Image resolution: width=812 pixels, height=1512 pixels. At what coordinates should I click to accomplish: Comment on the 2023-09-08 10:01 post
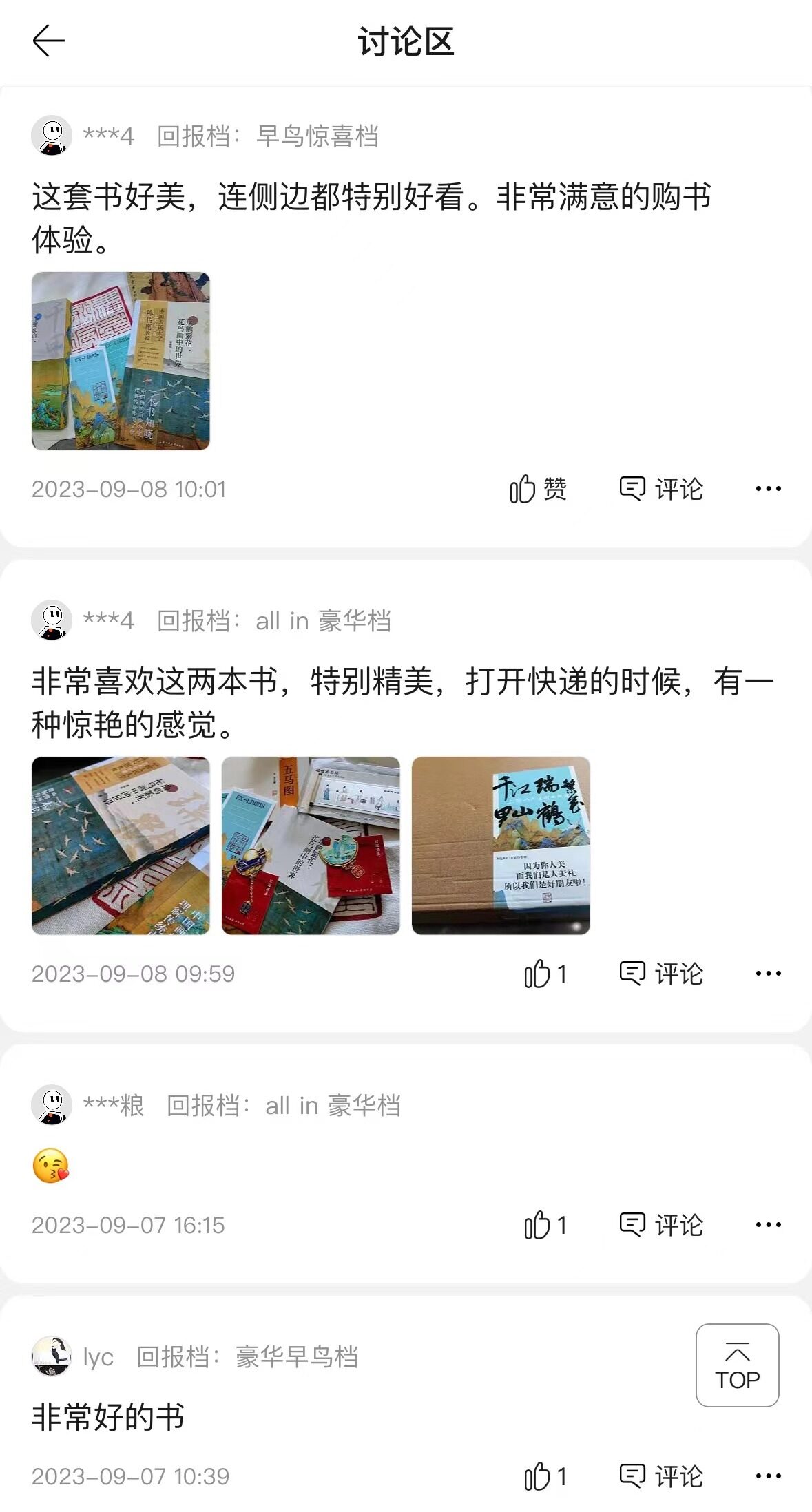tap(661, 489)
